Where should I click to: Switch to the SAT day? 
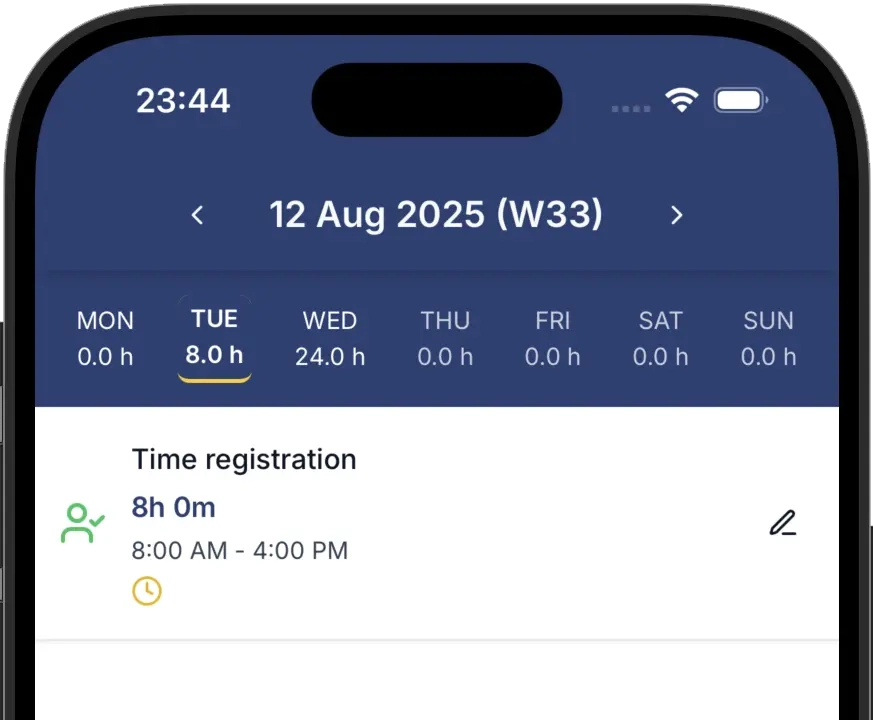click(660, 338)
